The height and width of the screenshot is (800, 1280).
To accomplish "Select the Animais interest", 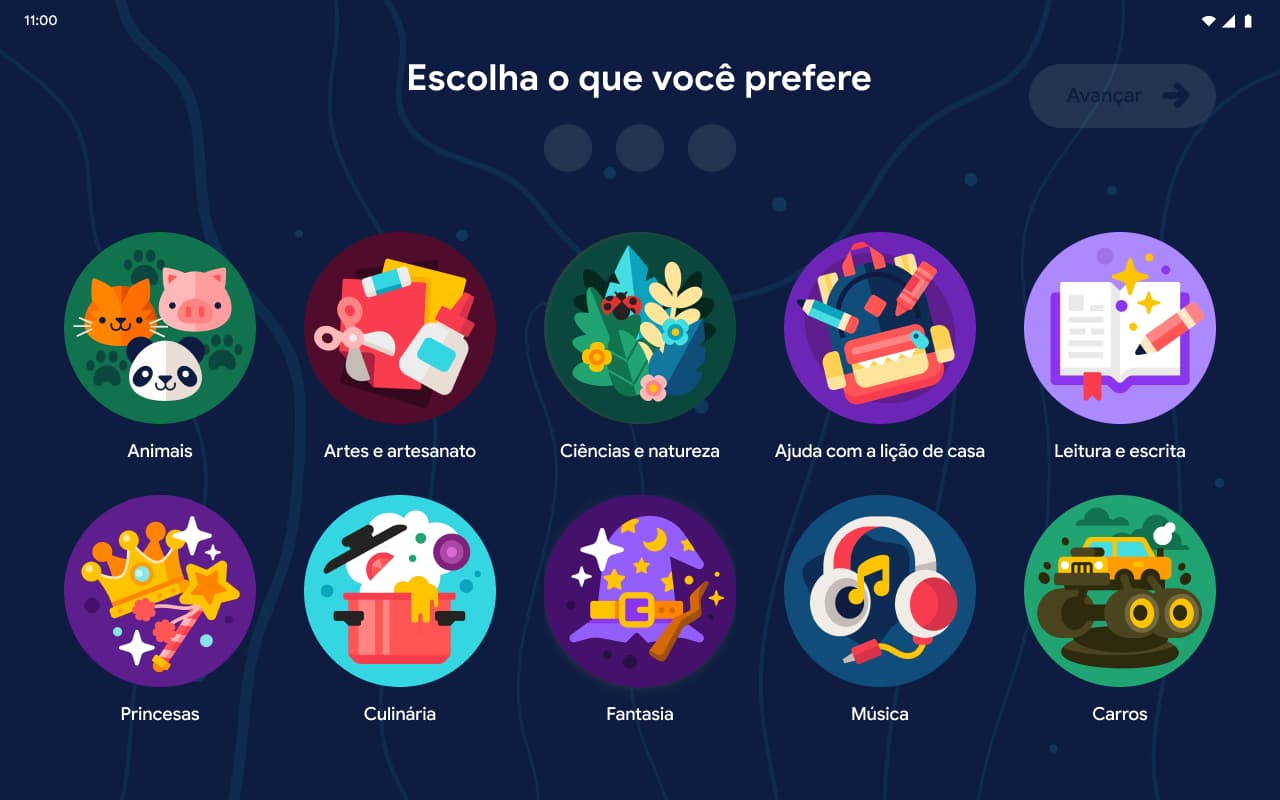I will pos(160,328).
